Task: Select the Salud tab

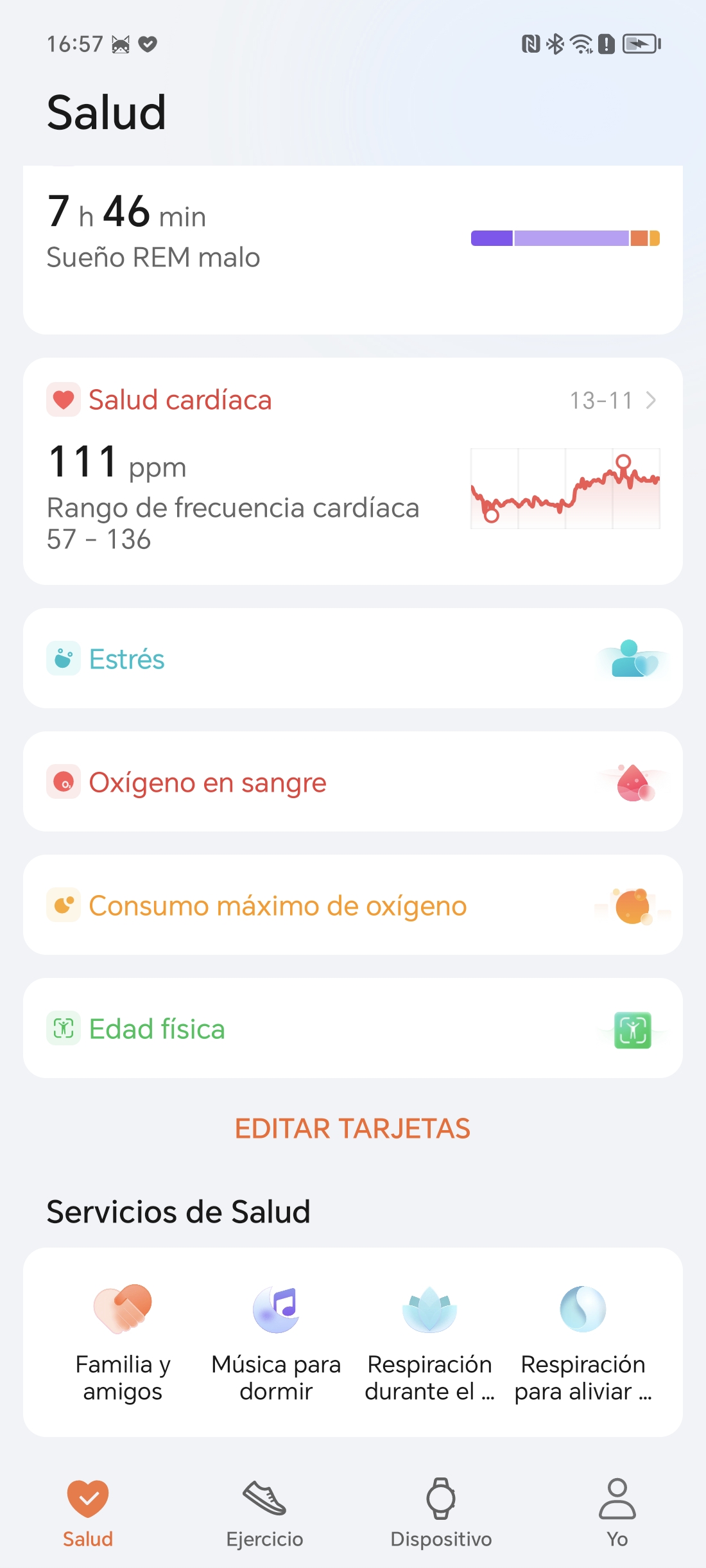Action: click(88, 1512)
